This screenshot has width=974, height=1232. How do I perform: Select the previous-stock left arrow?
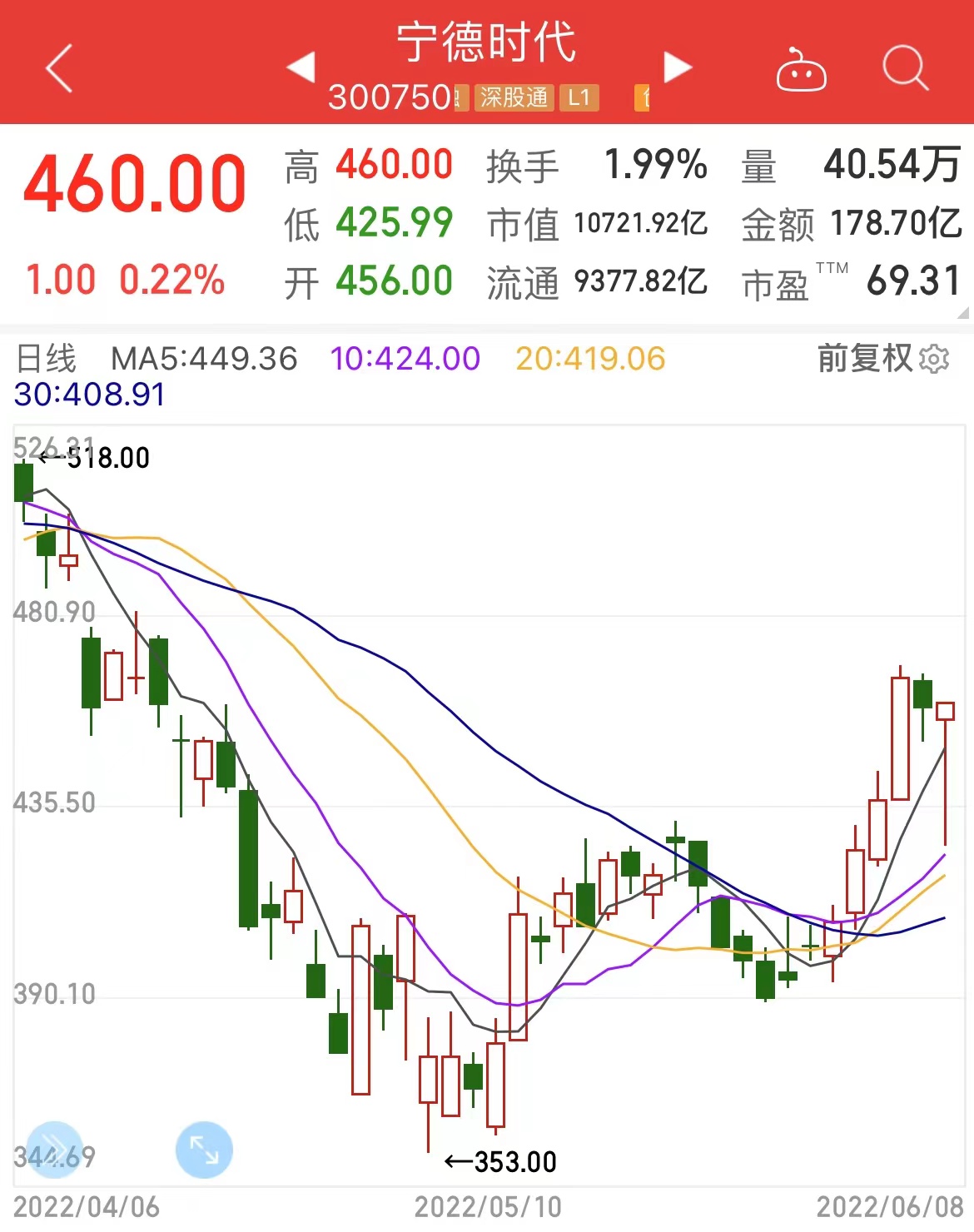pos(303,68)
